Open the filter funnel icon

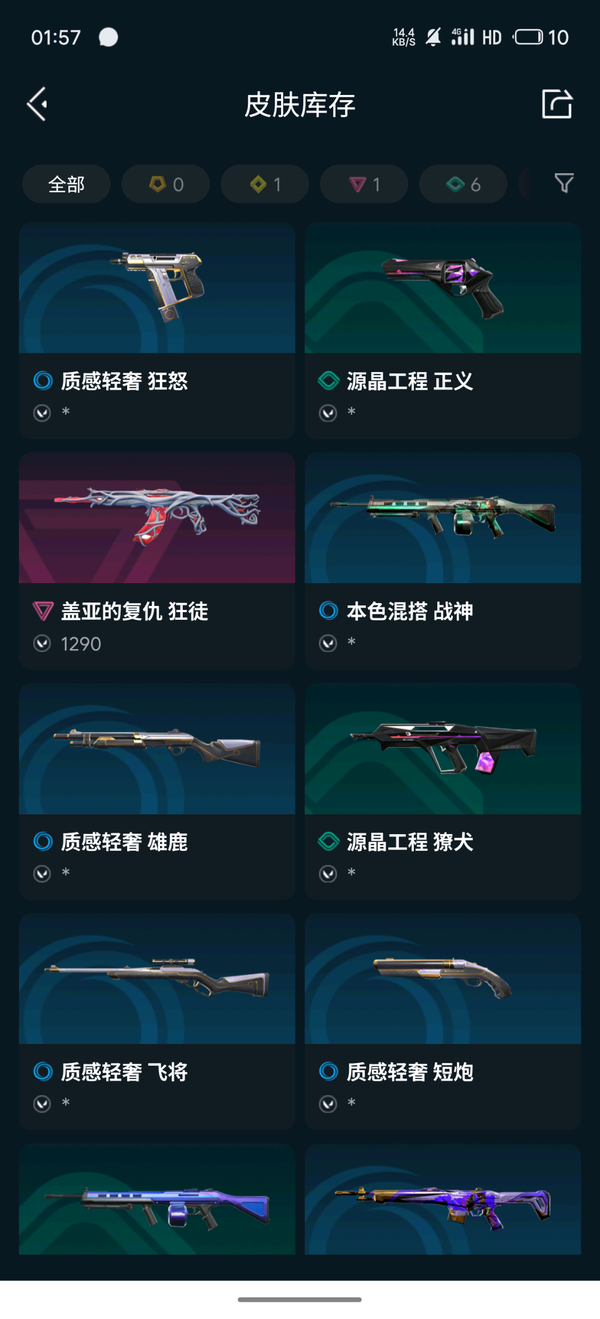pyautogui.click(x=564, y=183)
